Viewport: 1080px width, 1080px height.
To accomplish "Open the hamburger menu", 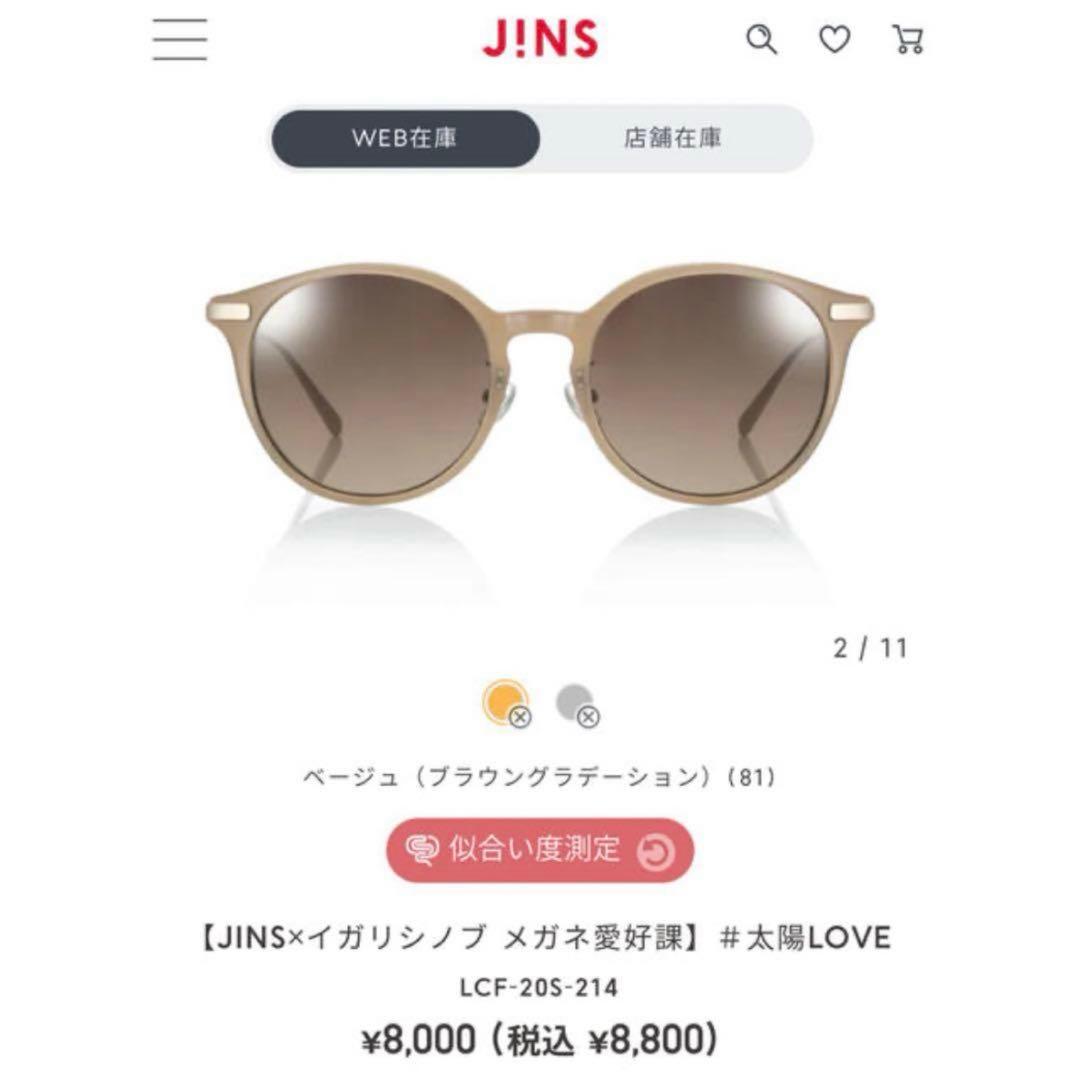I will click(x=180, y=40).
